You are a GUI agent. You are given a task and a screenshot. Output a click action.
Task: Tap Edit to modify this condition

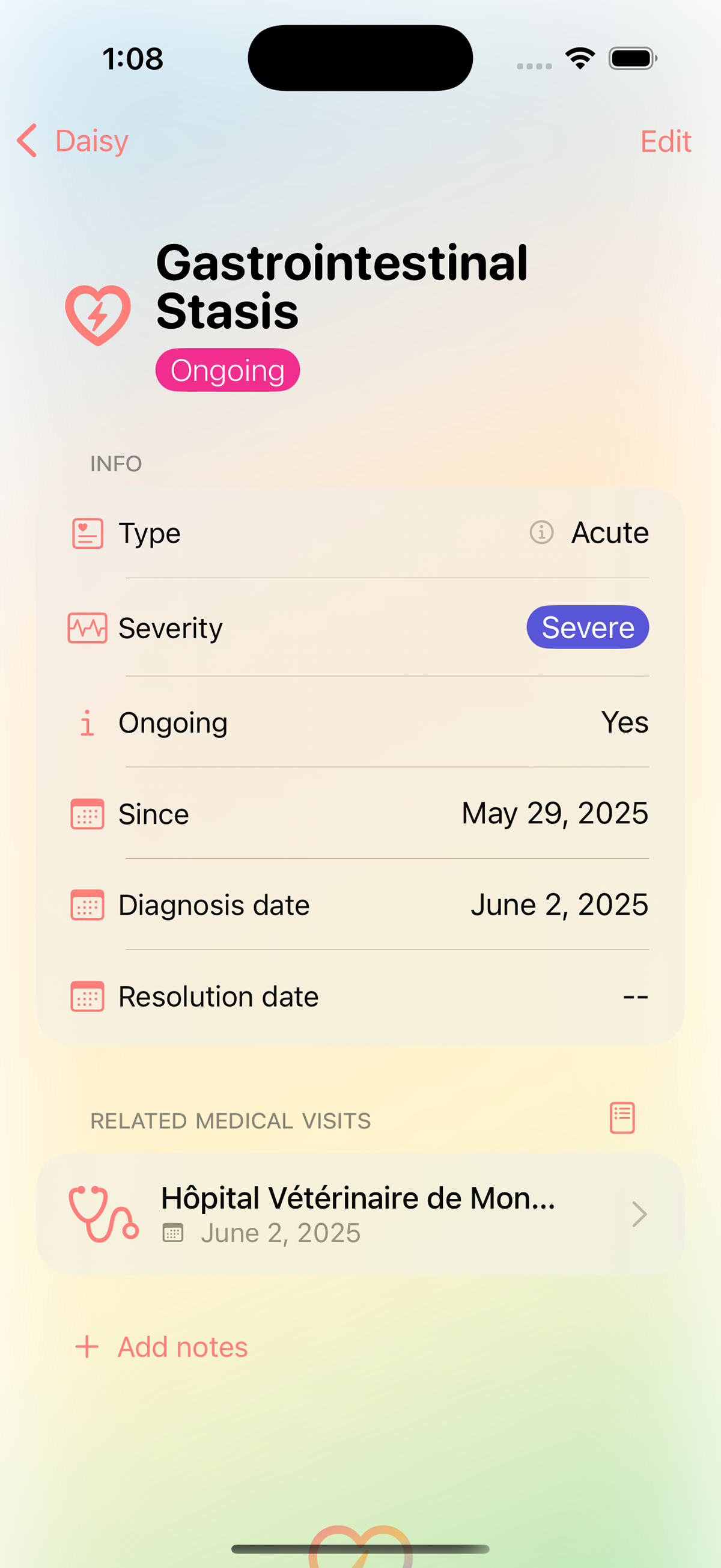pyautogui.click(x=665, y=141)
